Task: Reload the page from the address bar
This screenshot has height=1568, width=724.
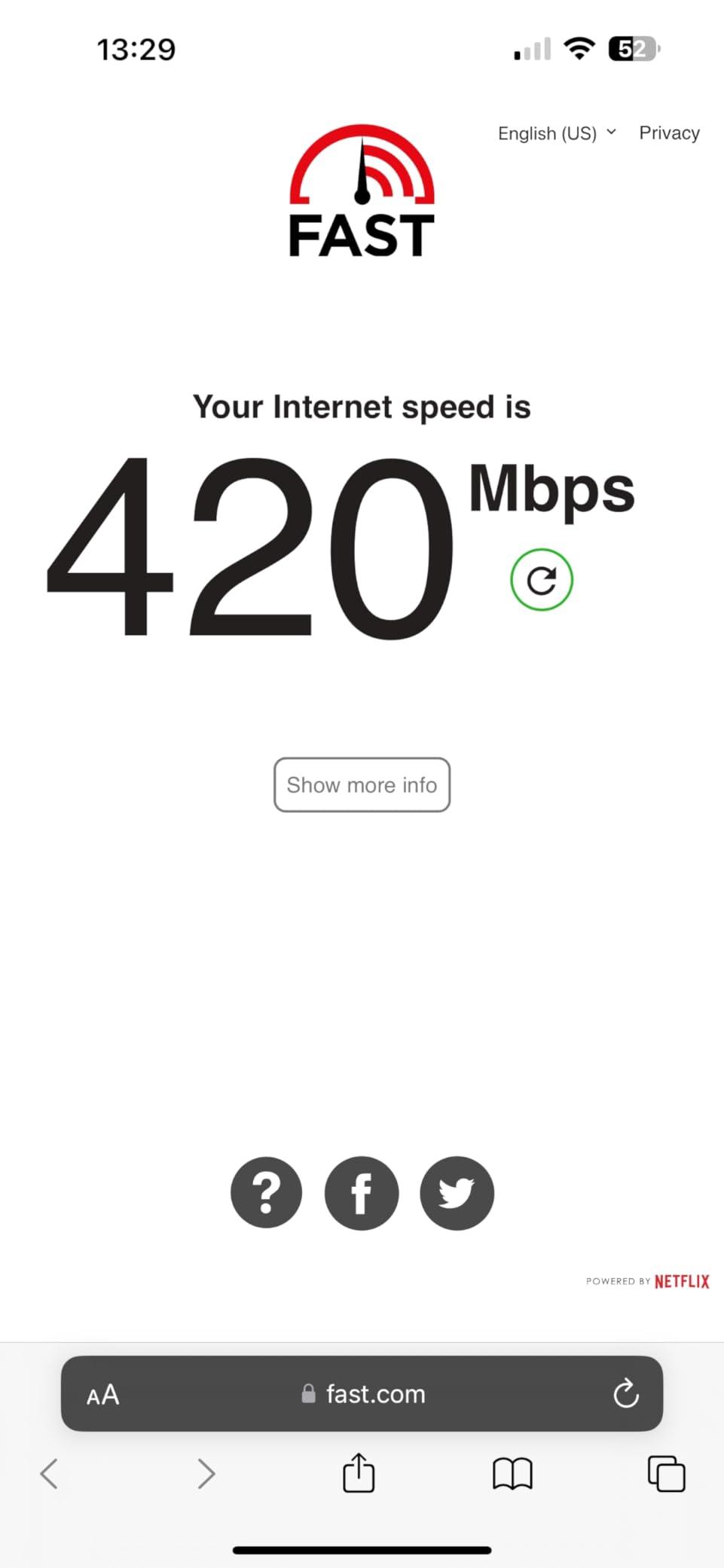Action: 626,1394
